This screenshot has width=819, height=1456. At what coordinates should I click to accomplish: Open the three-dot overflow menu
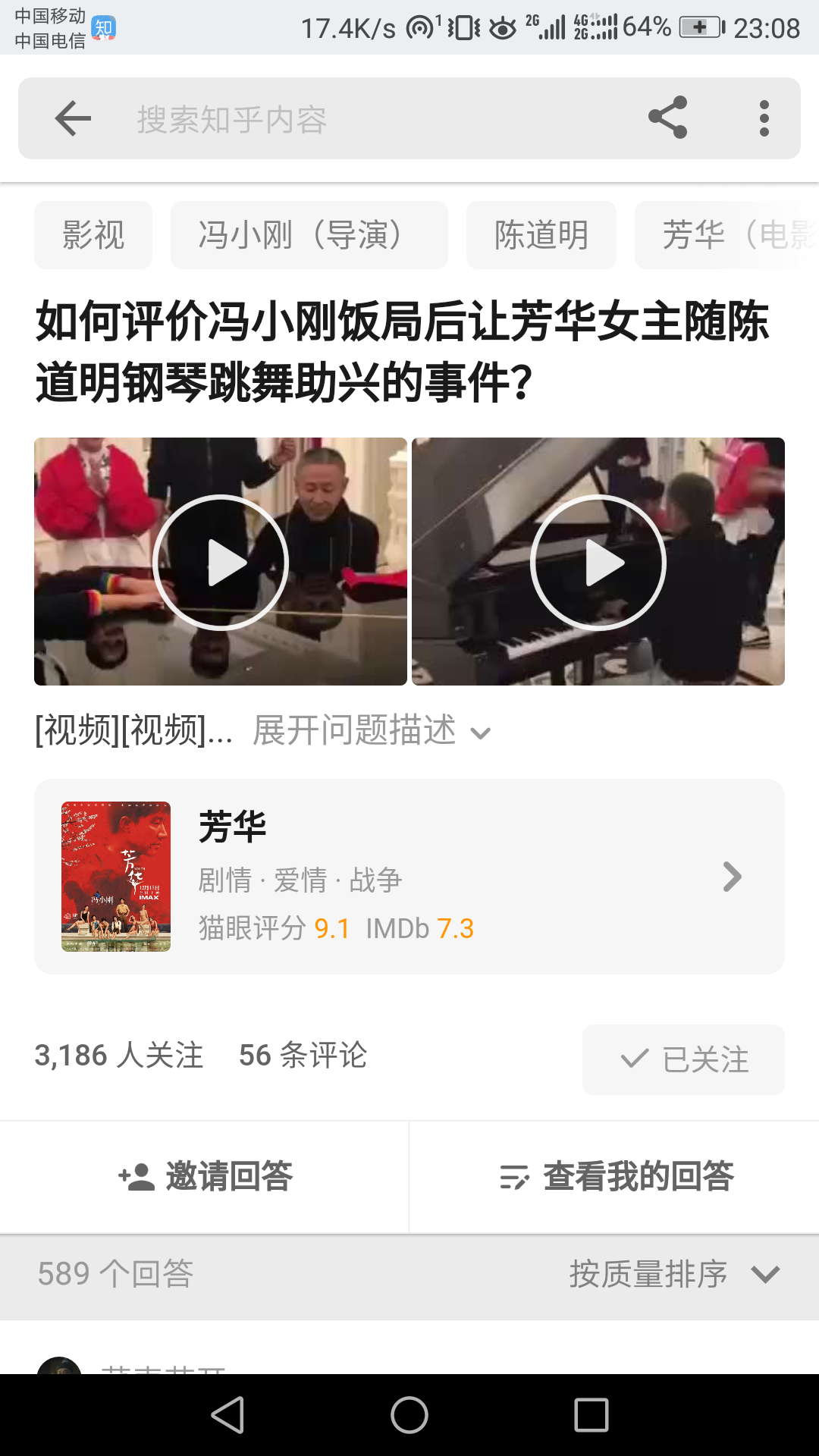tap(764, 118)
